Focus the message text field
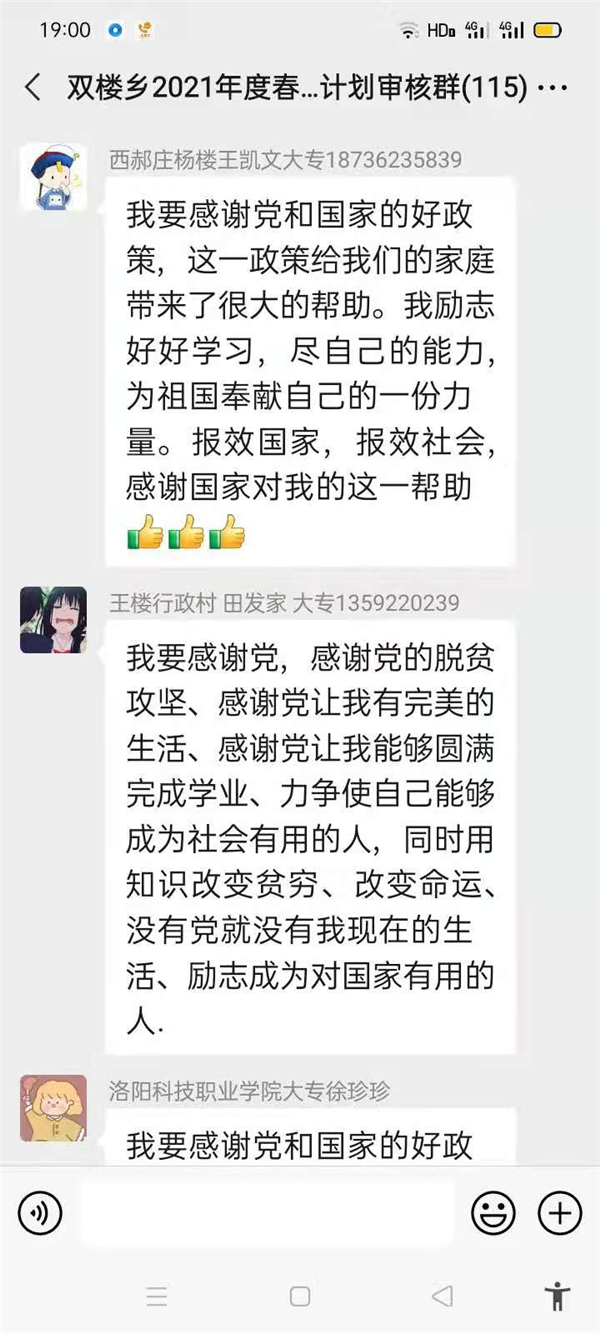Image resolution: width=600 pixels, height=1333 pixels. point(267,1214)
